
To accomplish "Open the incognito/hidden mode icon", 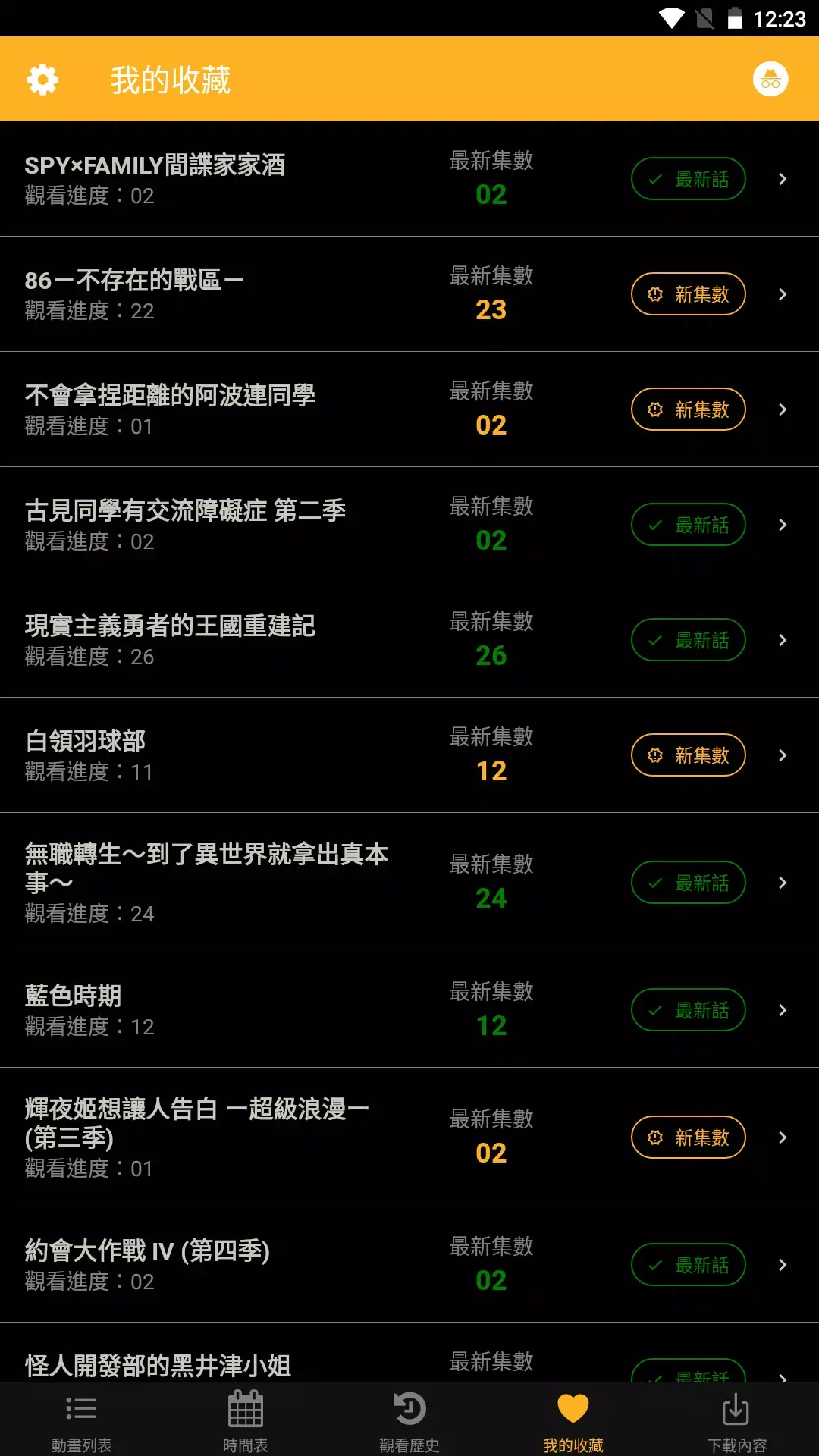I will tap(770, 78).
